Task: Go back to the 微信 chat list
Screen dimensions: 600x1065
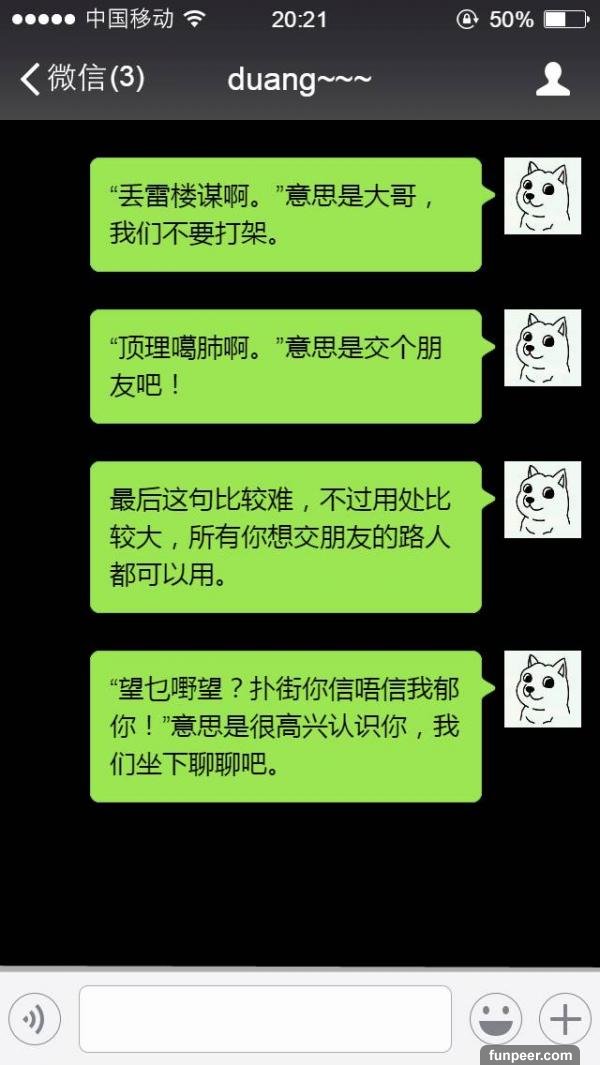Action: point(80,79)
